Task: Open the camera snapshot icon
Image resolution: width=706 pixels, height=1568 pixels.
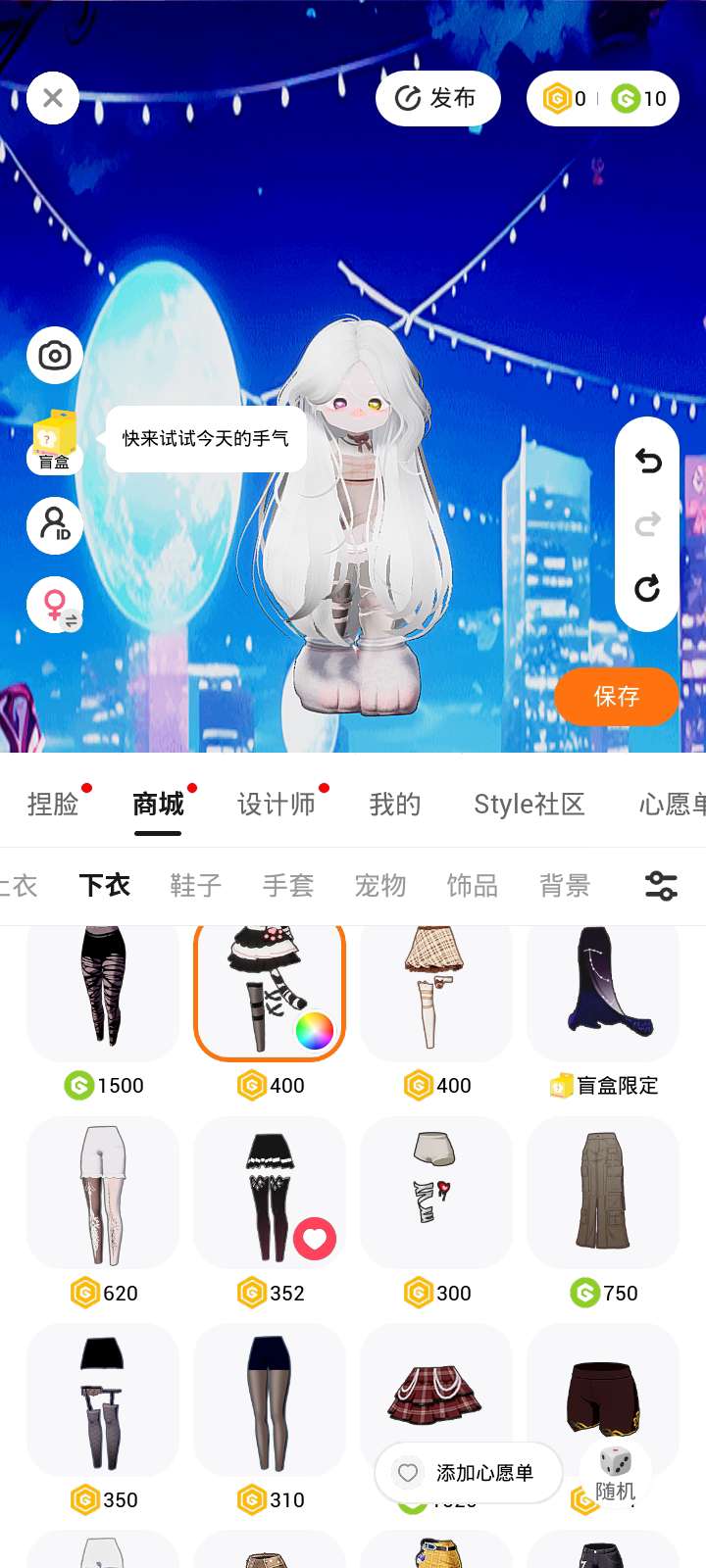Action: click(55, 355)
